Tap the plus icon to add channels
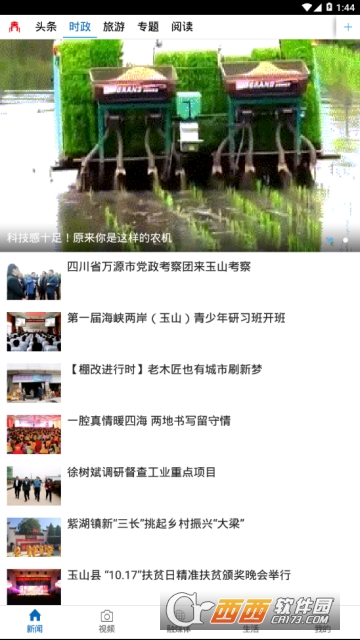Image resolution: width=360 pixels, height=640 pixels. [347, 27]
